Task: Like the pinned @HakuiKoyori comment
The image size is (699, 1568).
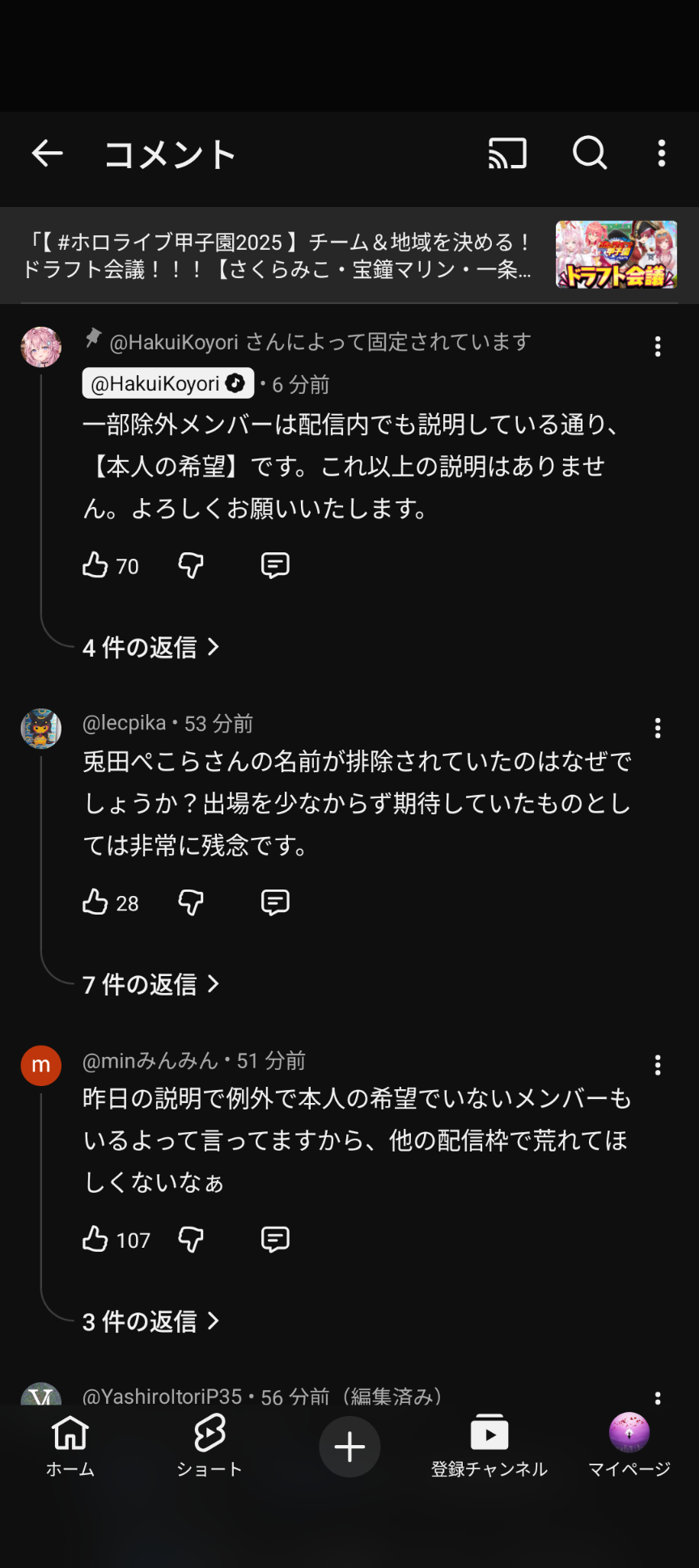Action: [x=95, y=565]
